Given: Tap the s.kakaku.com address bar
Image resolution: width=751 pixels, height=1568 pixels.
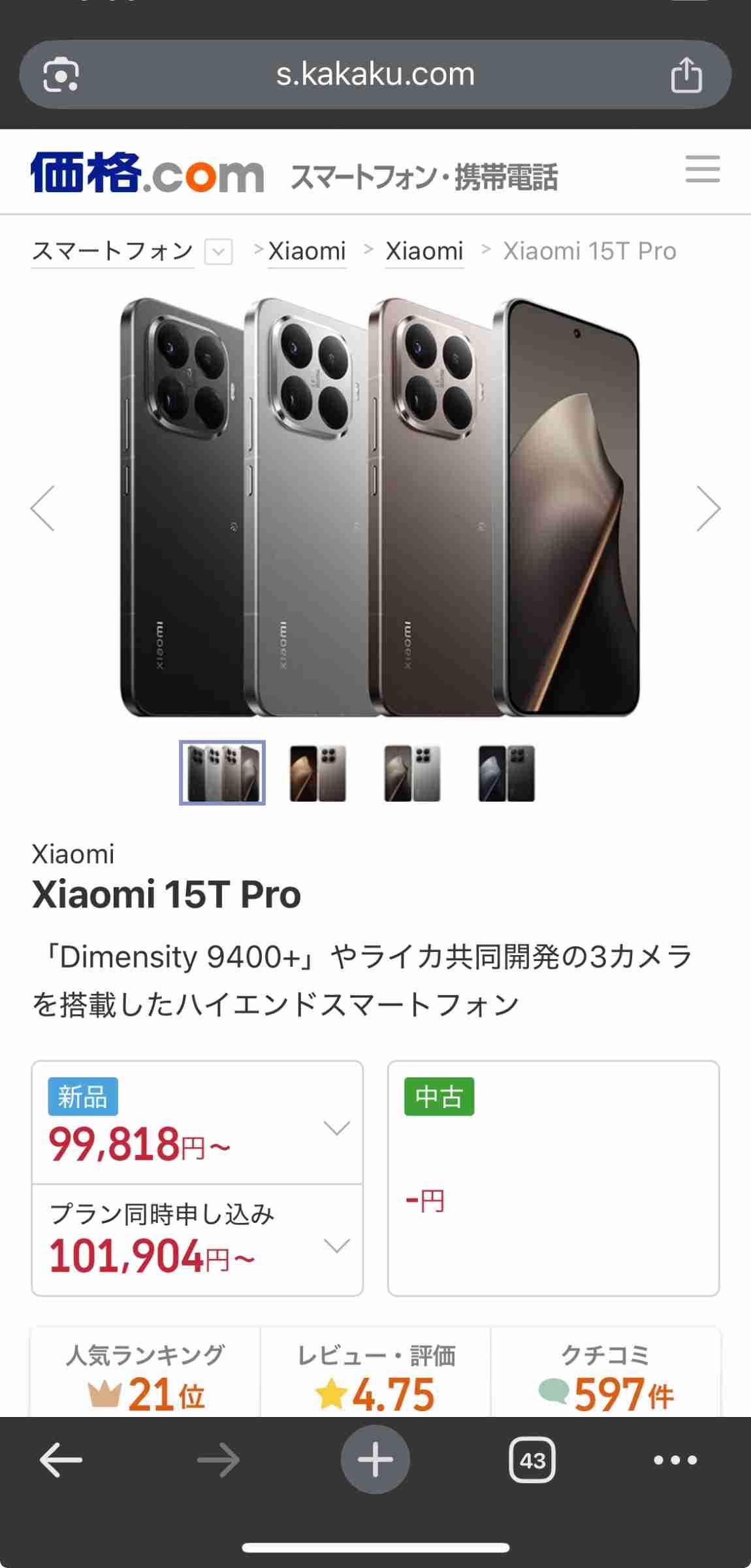Looking at the screenshot, I should click(375, 74).
